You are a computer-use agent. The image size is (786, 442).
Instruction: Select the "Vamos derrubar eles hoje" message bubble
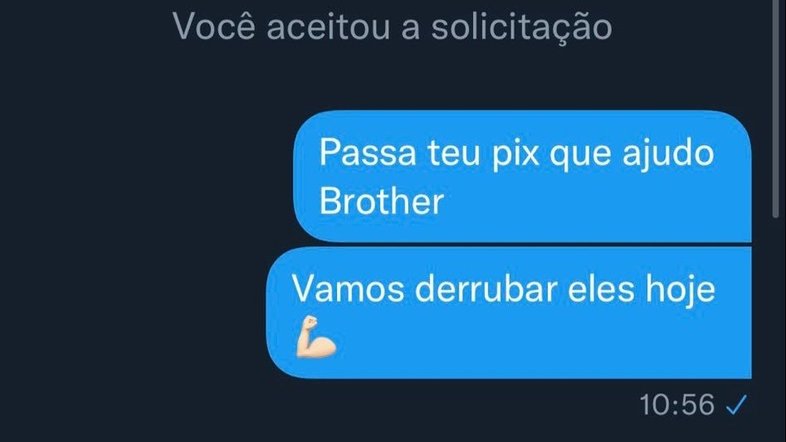pos(508,313)
